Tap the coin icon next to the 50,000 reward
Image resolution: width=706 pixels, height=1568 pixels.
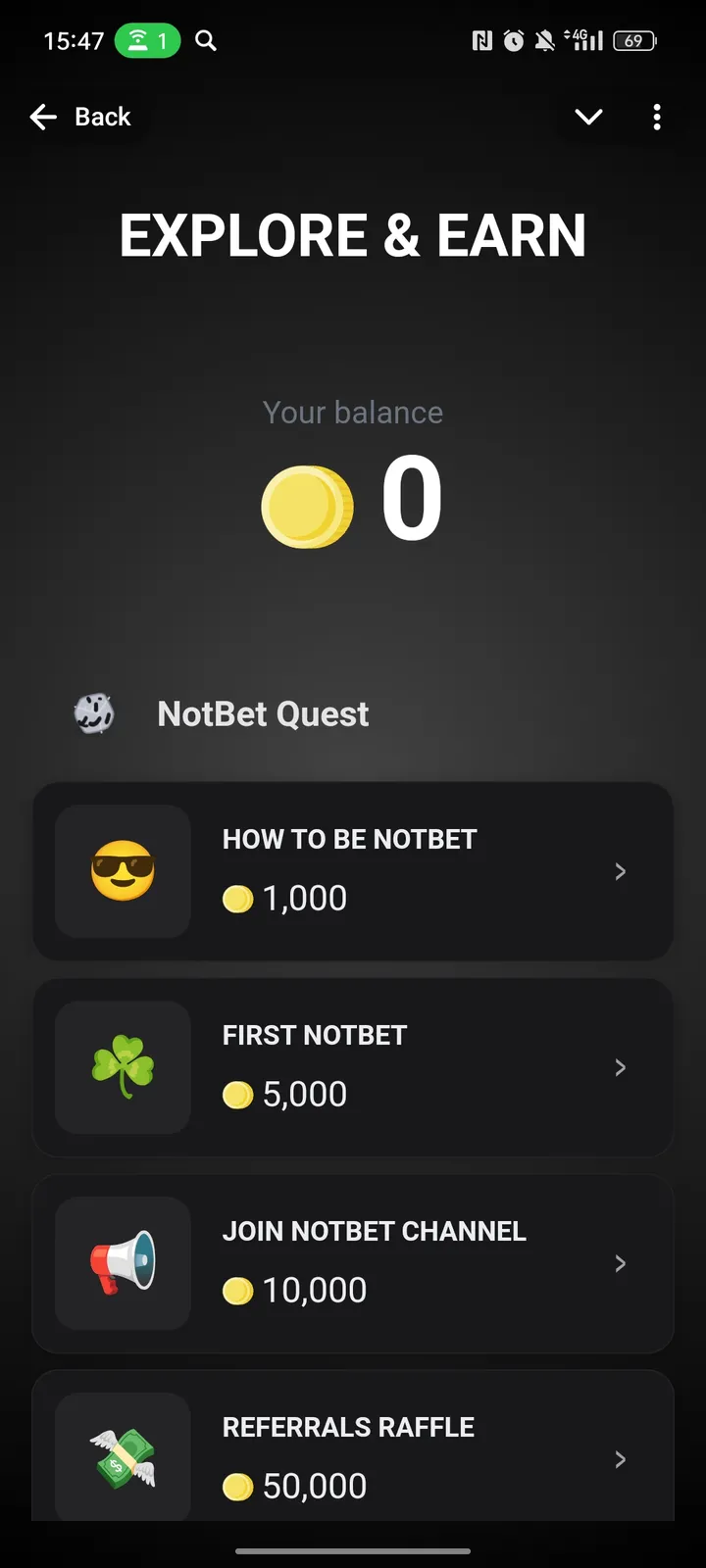click(x=236, y=1486)
